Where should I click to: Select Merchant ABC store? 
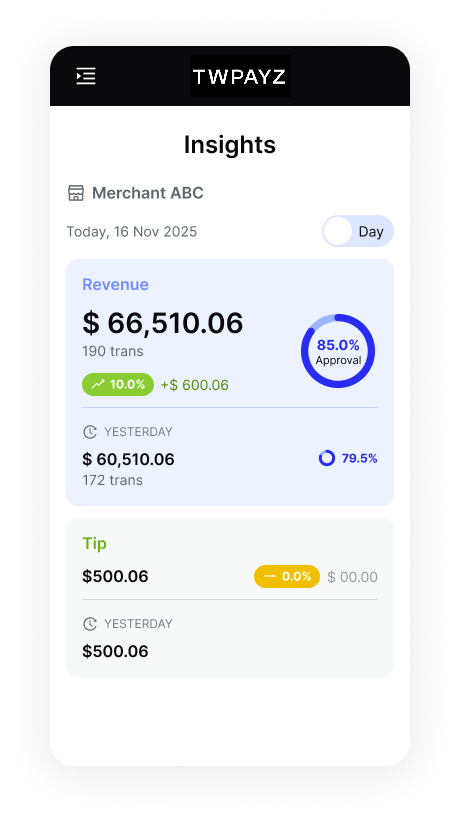click(135, 193)
